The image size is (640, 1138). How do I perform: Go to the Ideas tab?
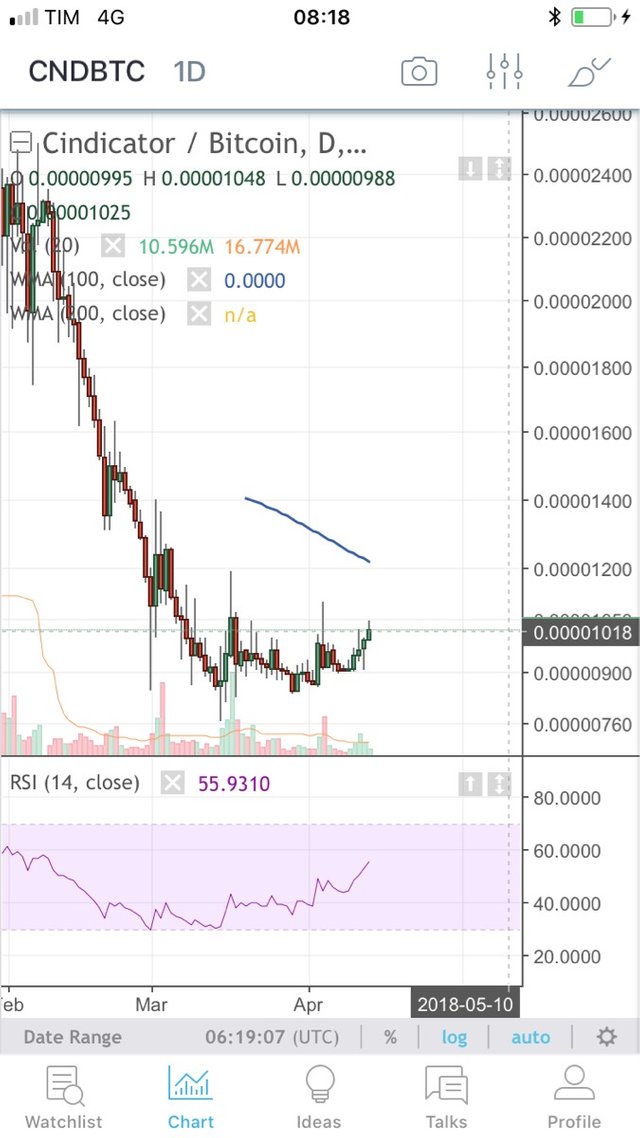click(318, 1096)
